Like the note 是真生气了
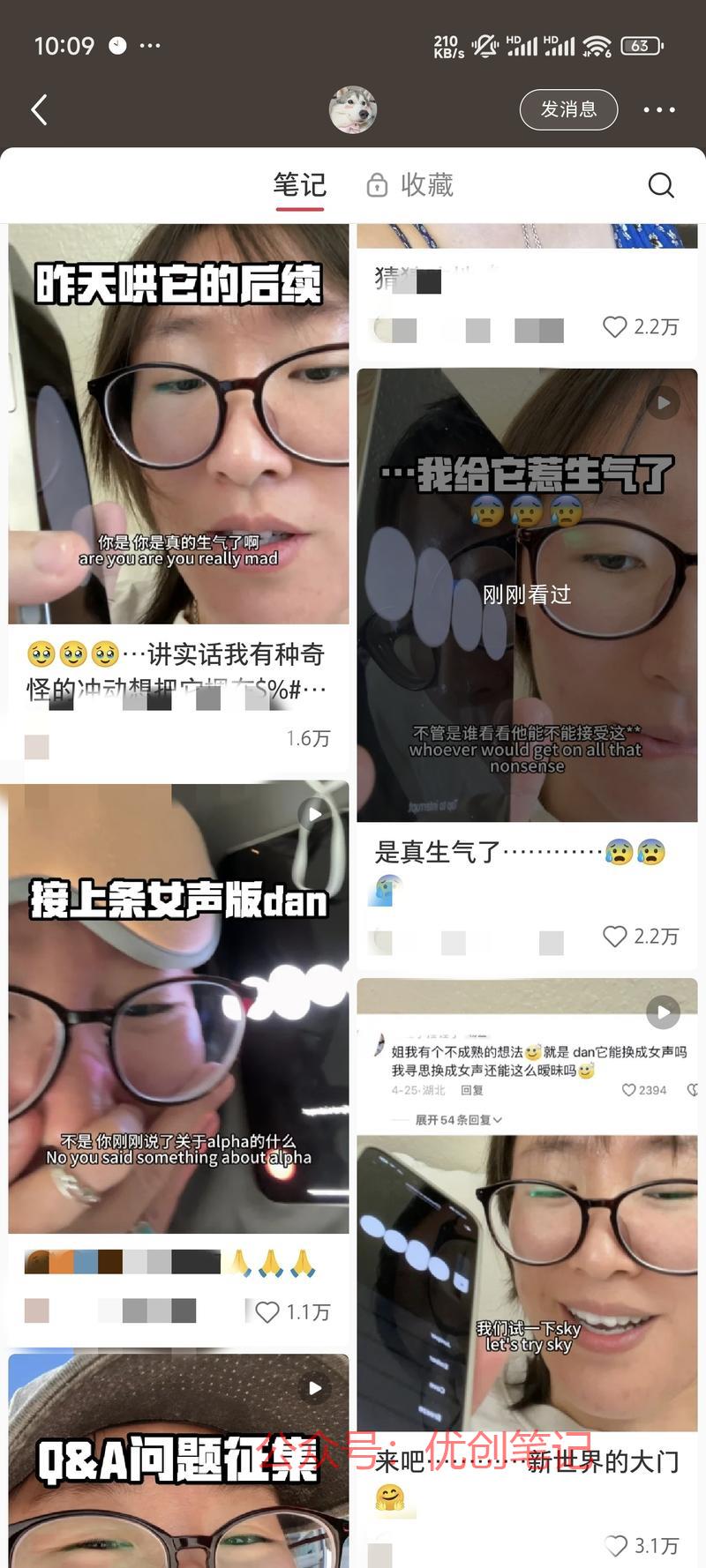This screenshot has width=706, height=1568. pyautogui.click(x=615, y=937)
